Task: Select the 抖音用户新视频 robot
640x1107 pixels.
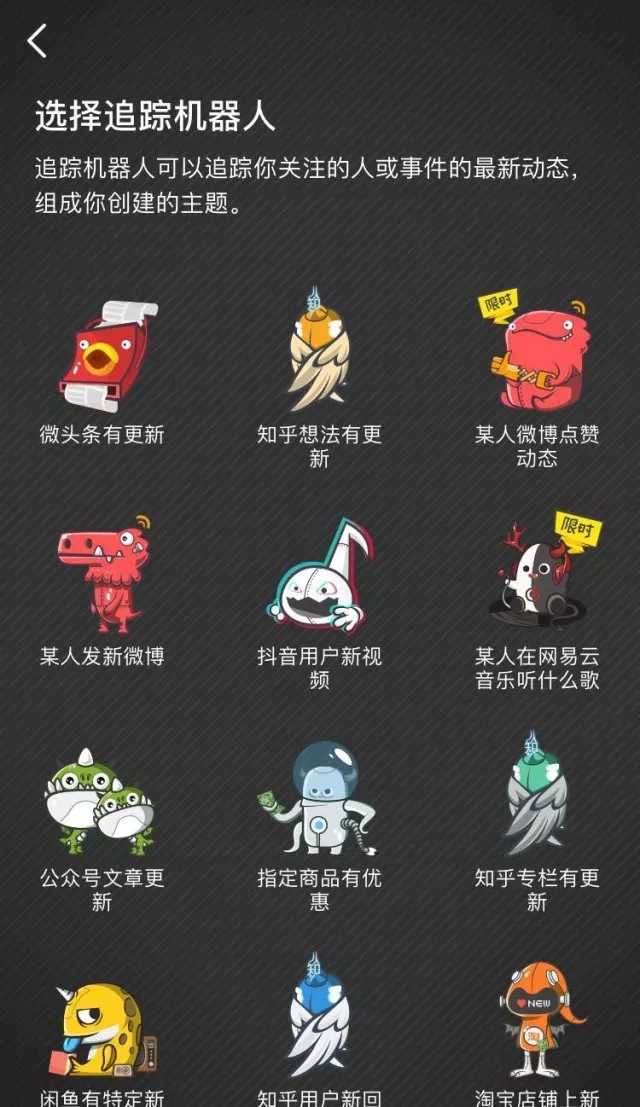Action: [319, 577]
